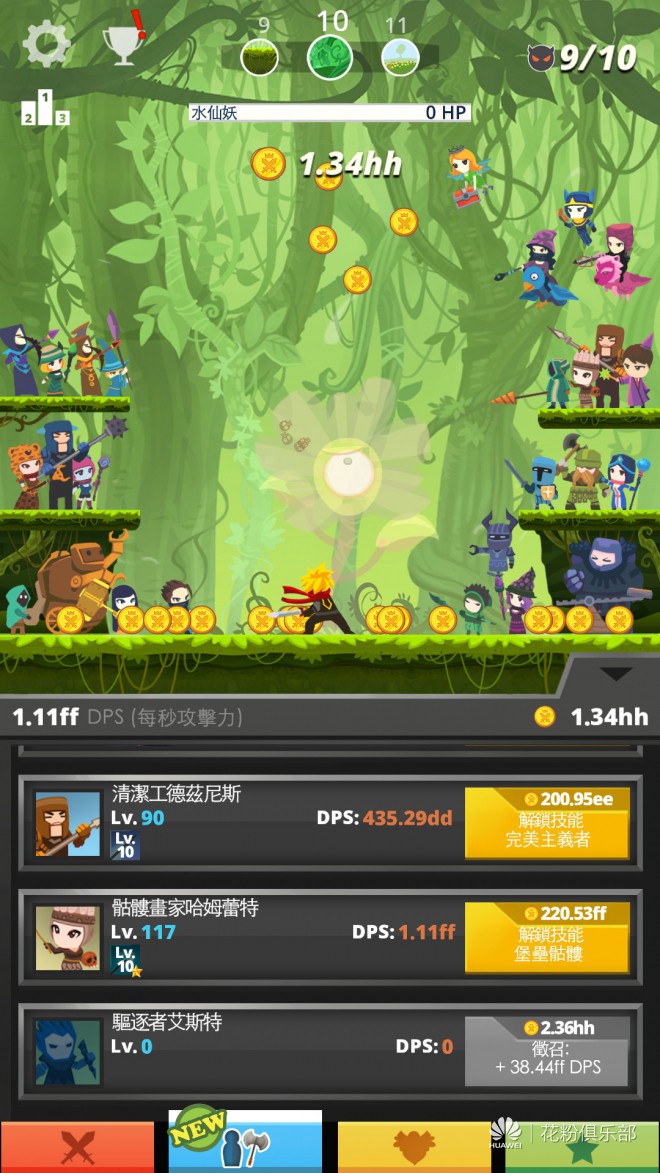Open the leaderboard podium icon
Image resolution: width=660 pixels, height=1173 pixels.
(x=45, y=108)
